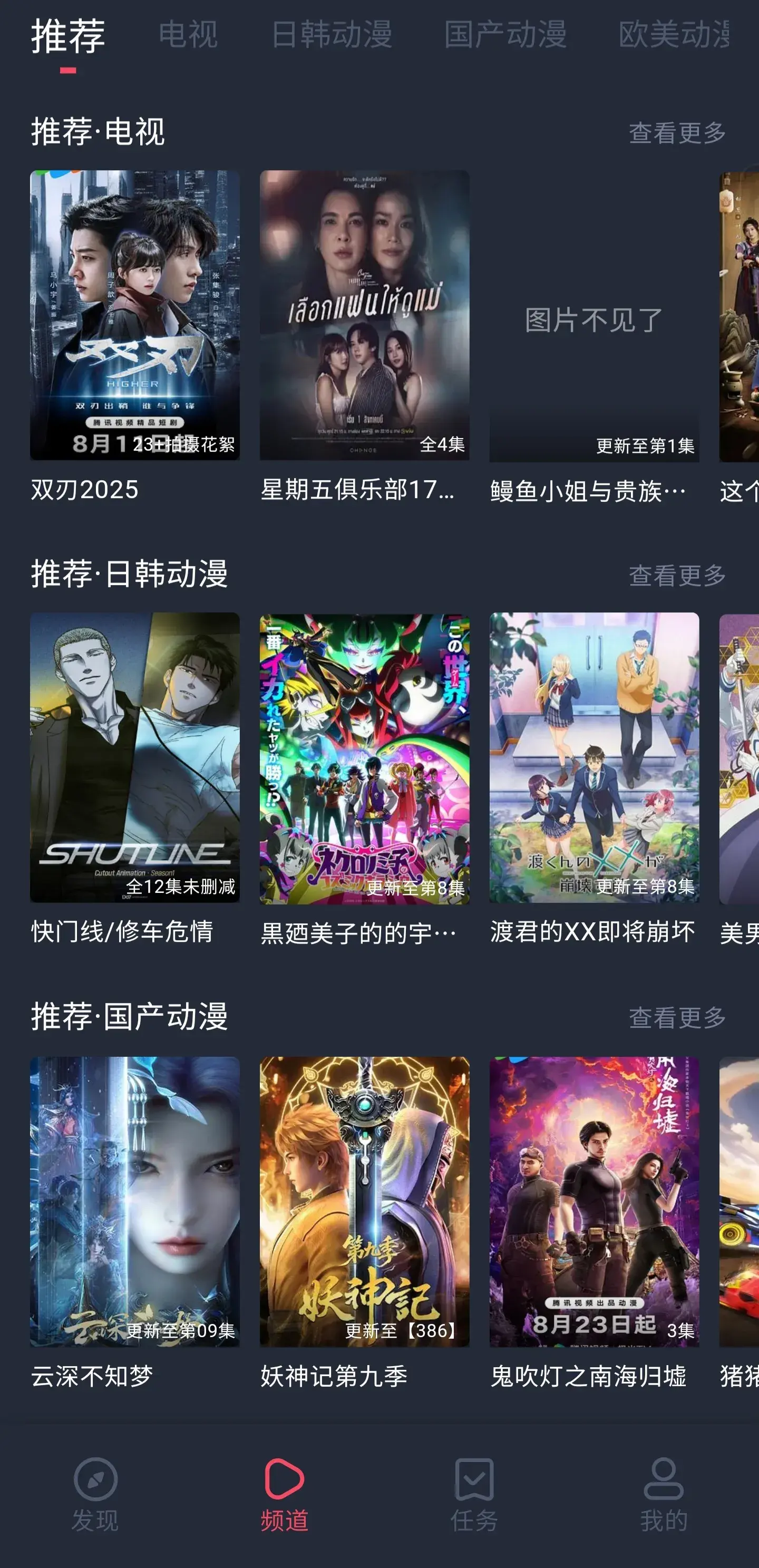Screen dimensions: 759x1568
Task: Switch to the 任务 bottom tab
Action: [473, 1494]
